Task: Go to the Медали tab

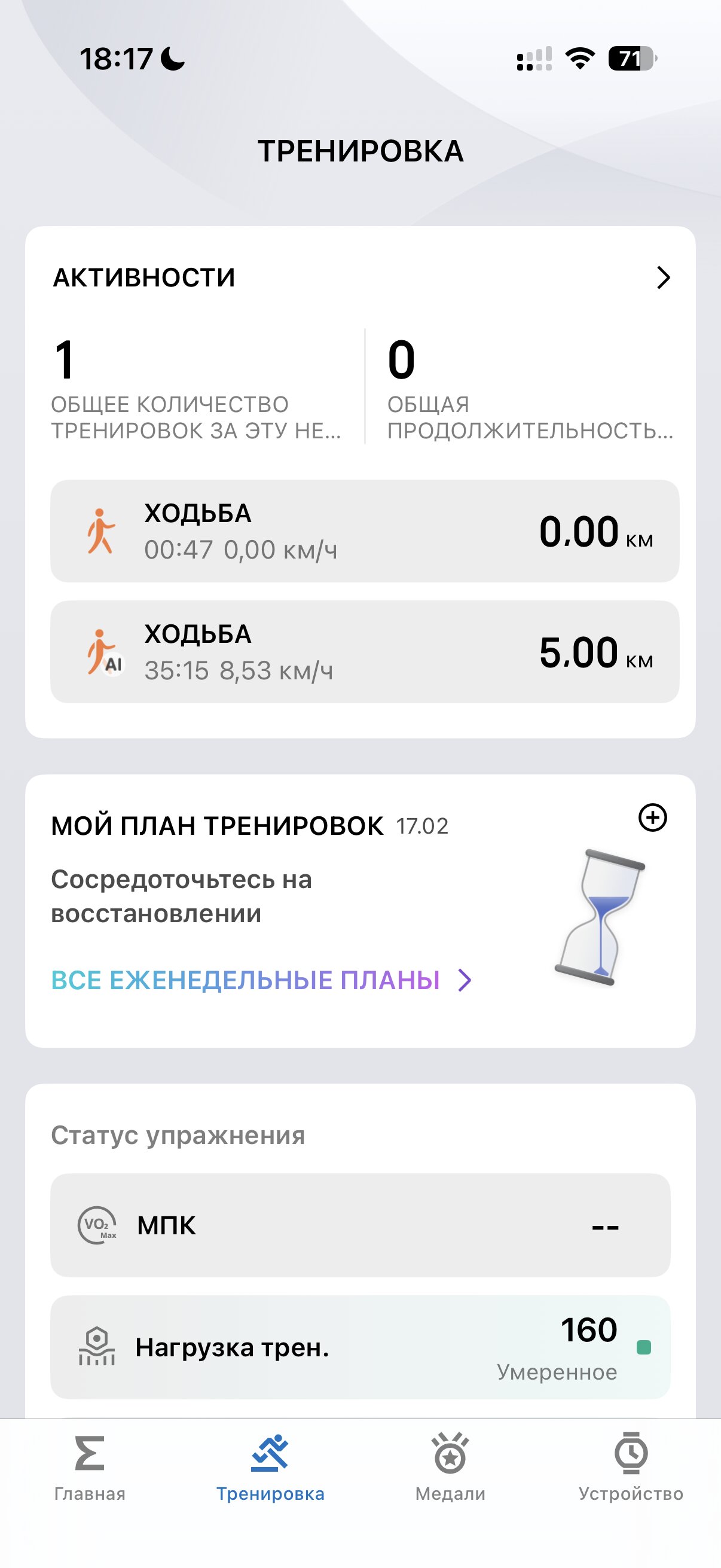Action: 450,1467
